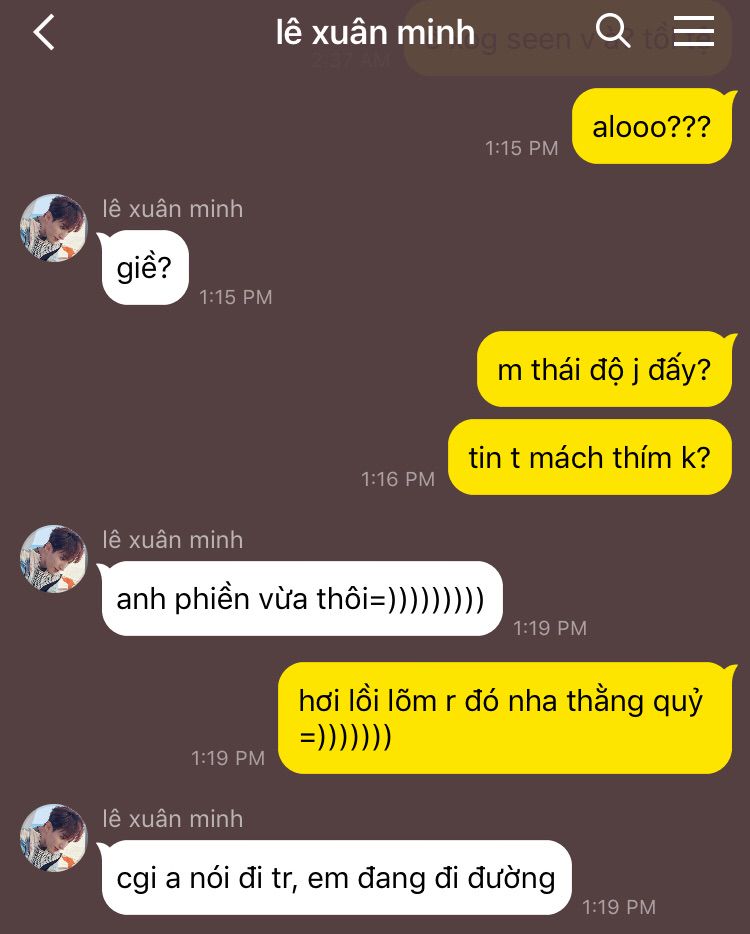
Task: Open lê xuân minh's avatar beside "giề?"
Action: [x=54, y=228]
